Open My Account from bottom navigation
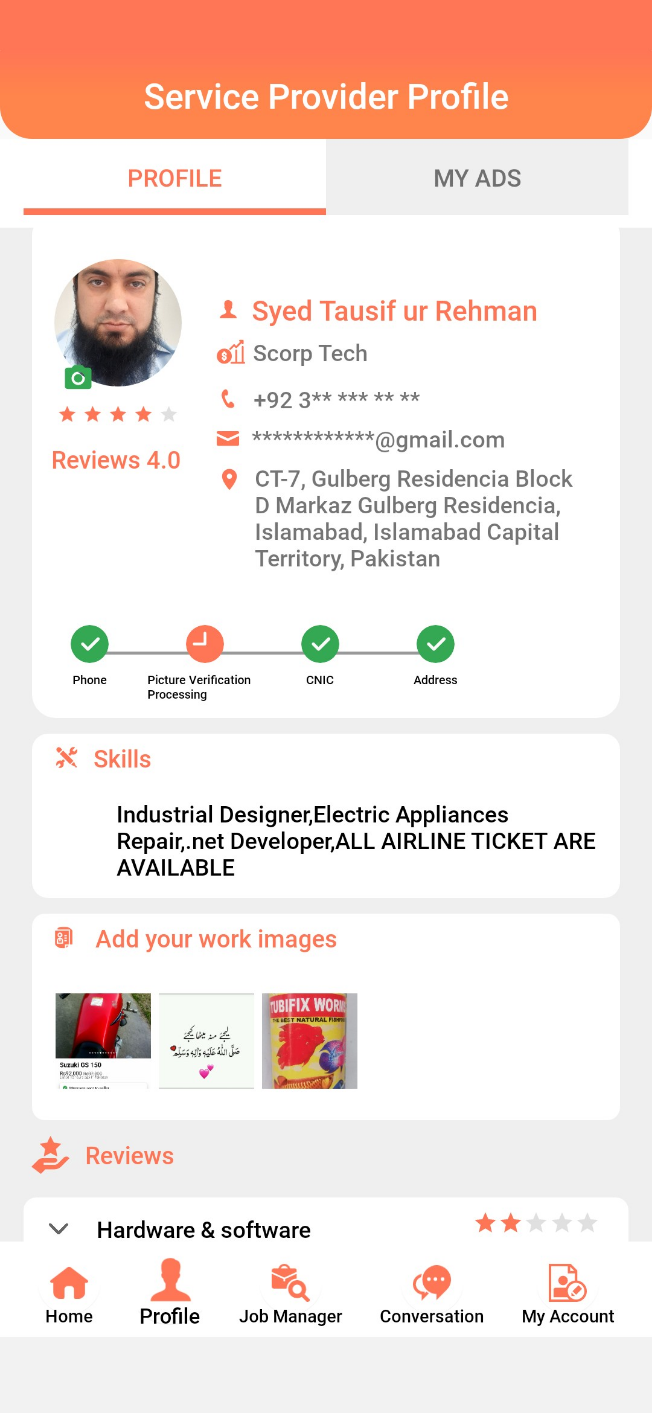Screen dimensions: 652x1413 coord(567,1294)
